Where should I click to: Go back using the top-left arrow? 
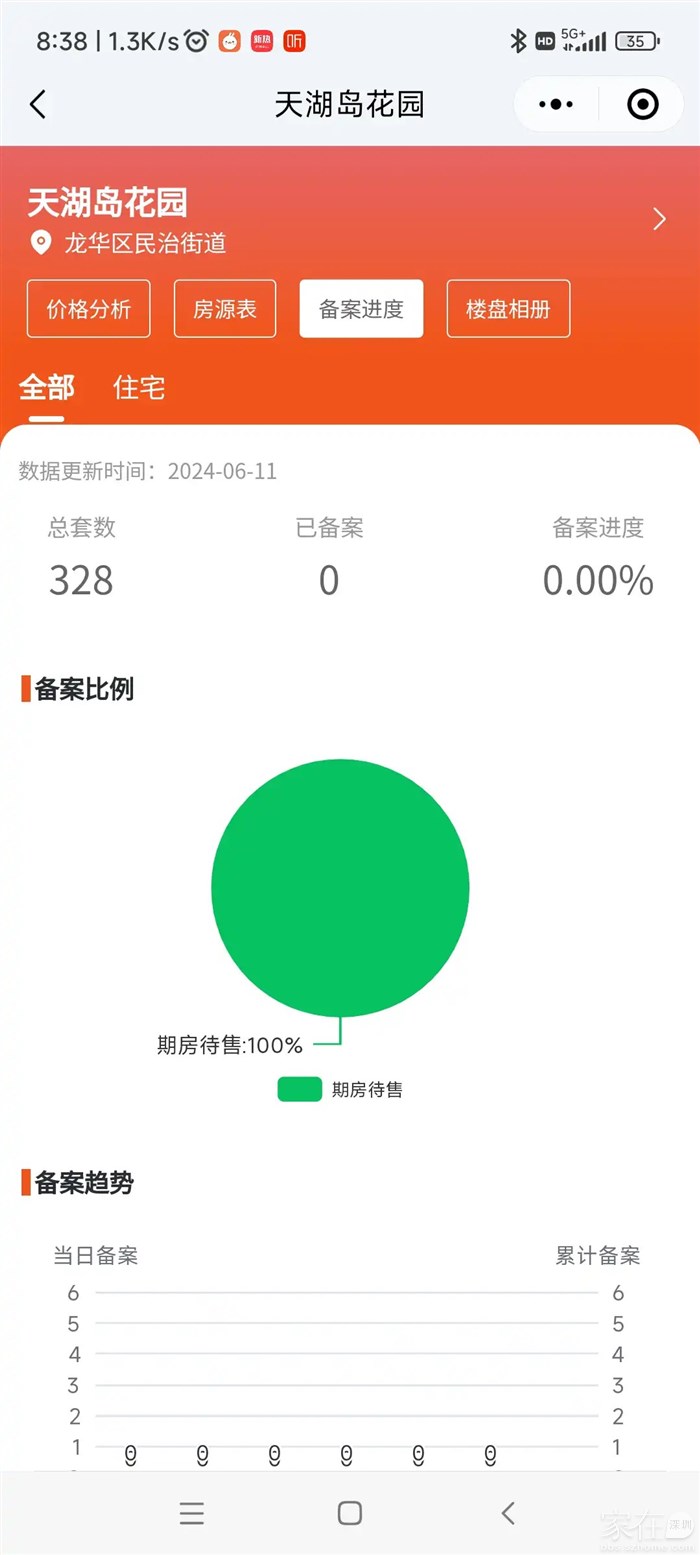coord(38,104)
